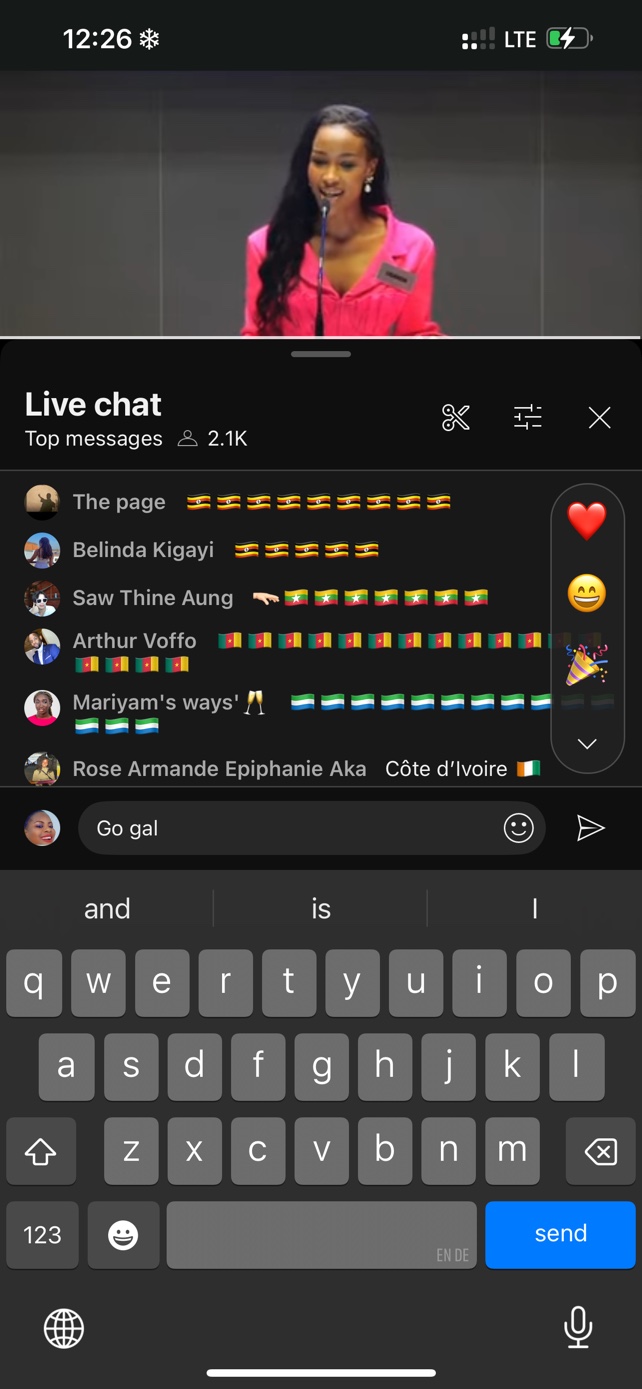Close the live chat panel
This screenshot has width=642, height=1389.
coord(599,418)
